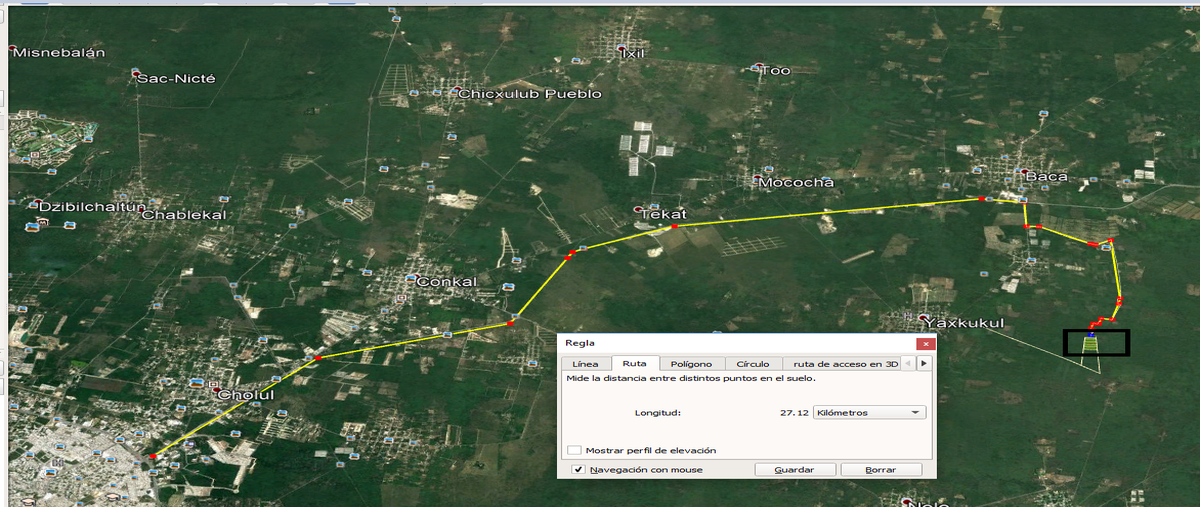Clear the measurement with Borrar
The width and height of the screenshot is (1200, 507).
(880, 469)
